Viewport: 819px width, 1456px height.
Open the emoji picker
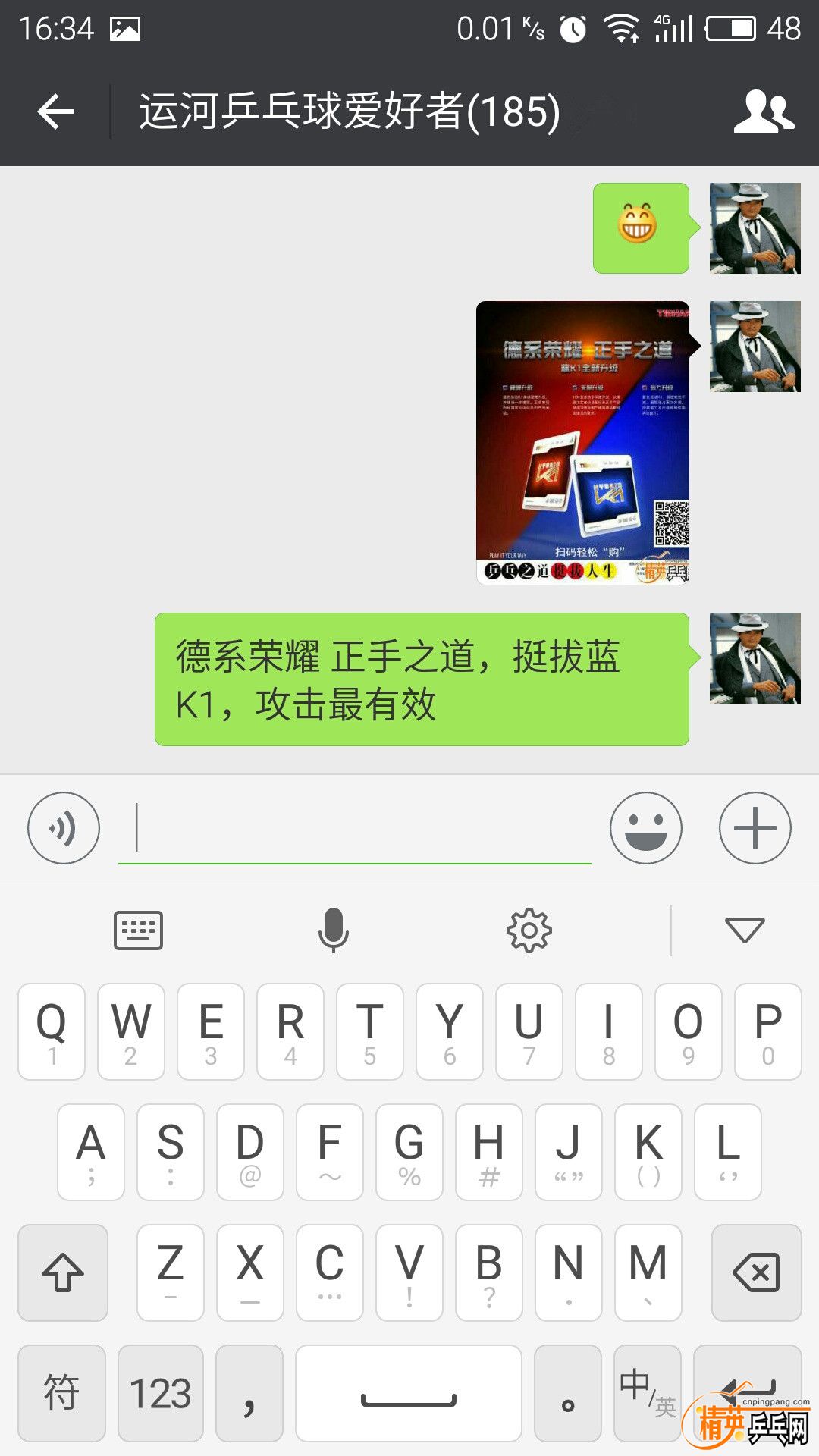(646, 828)
